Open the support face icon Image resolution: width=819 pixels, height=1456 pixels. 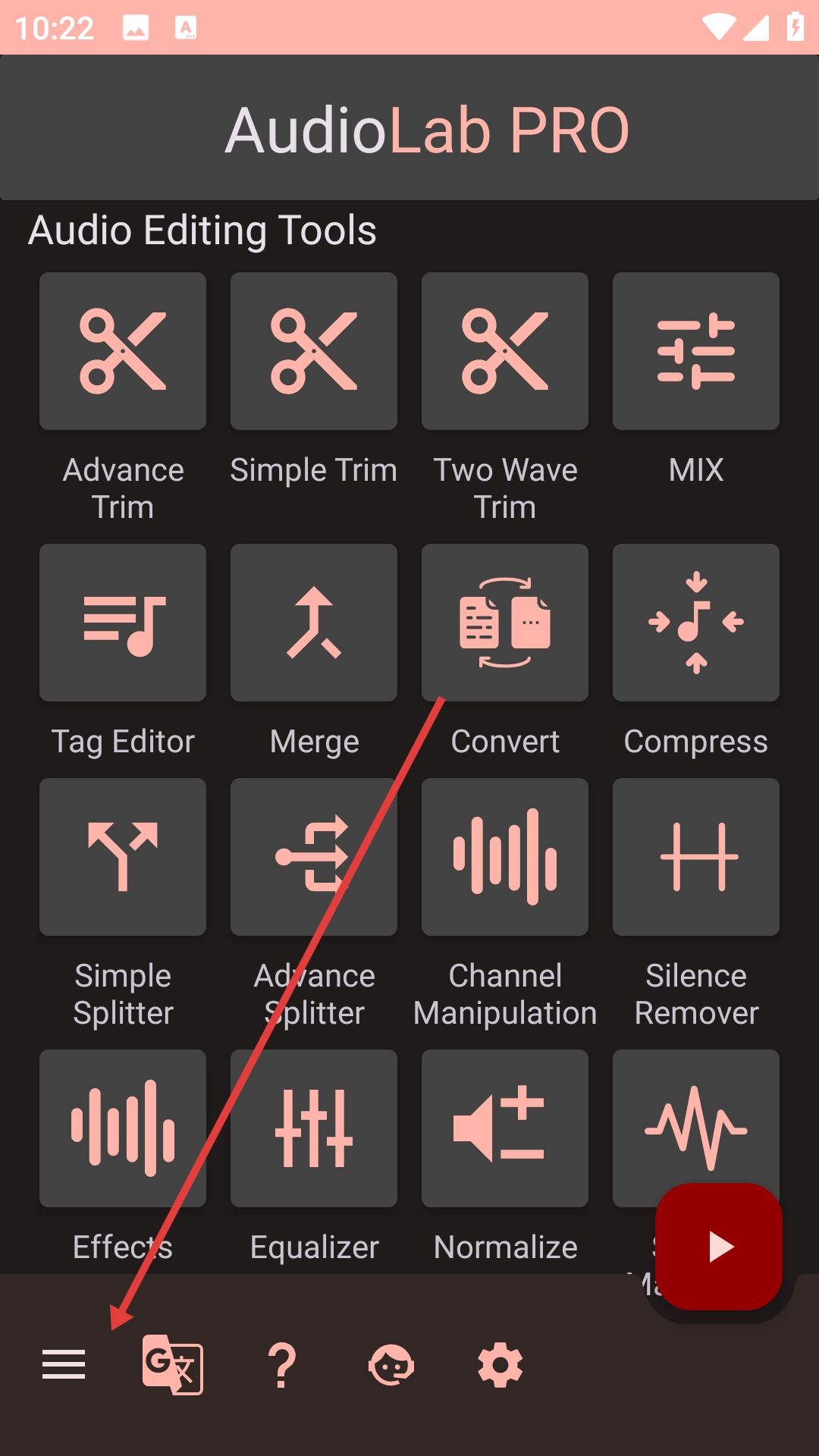pyautogui.click(x=391, y=1365)
